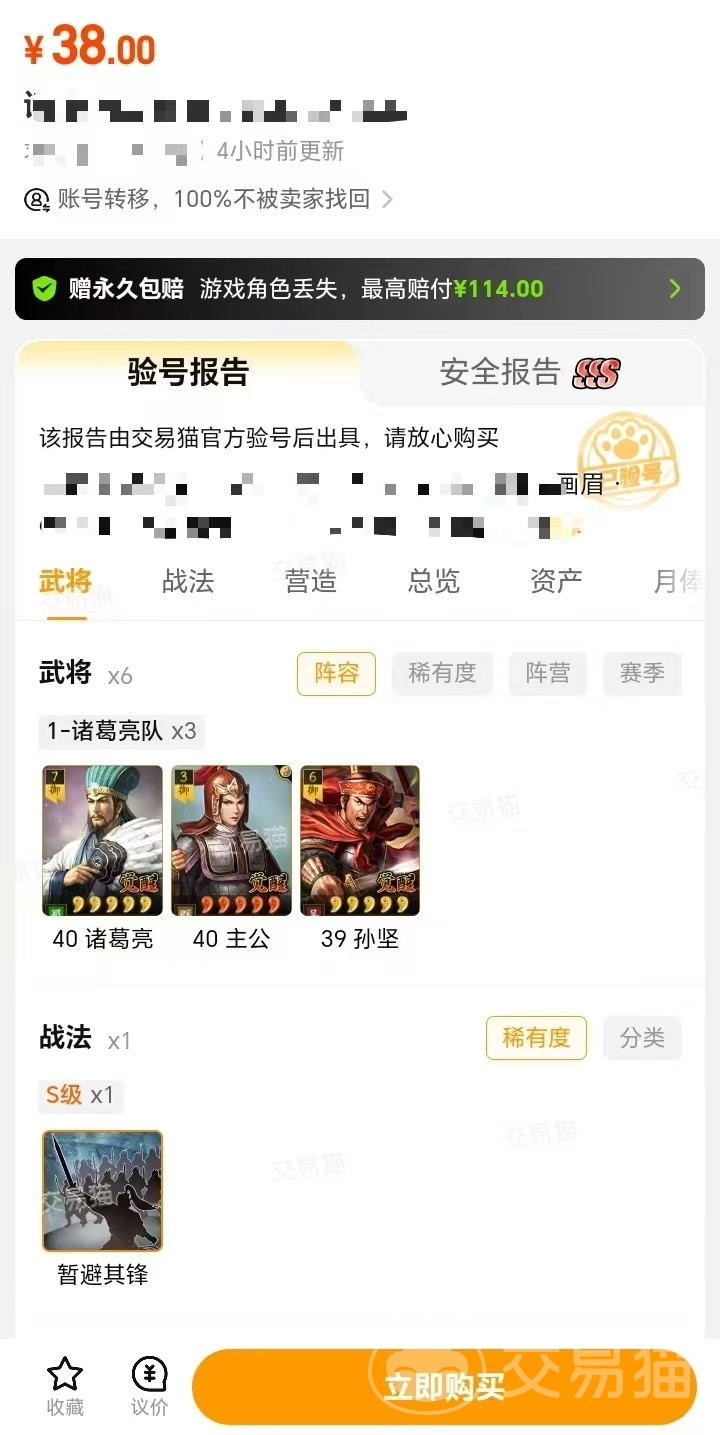Select the 战法 sub-tab
720x1435 pixels.
[188, 581]
